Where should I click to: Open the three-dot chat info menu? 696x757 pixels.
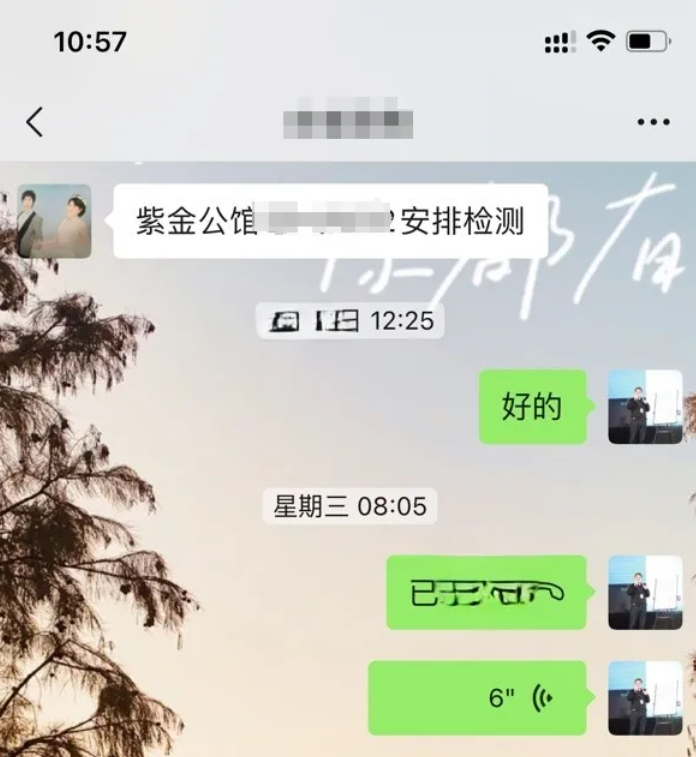click(653, 122)
